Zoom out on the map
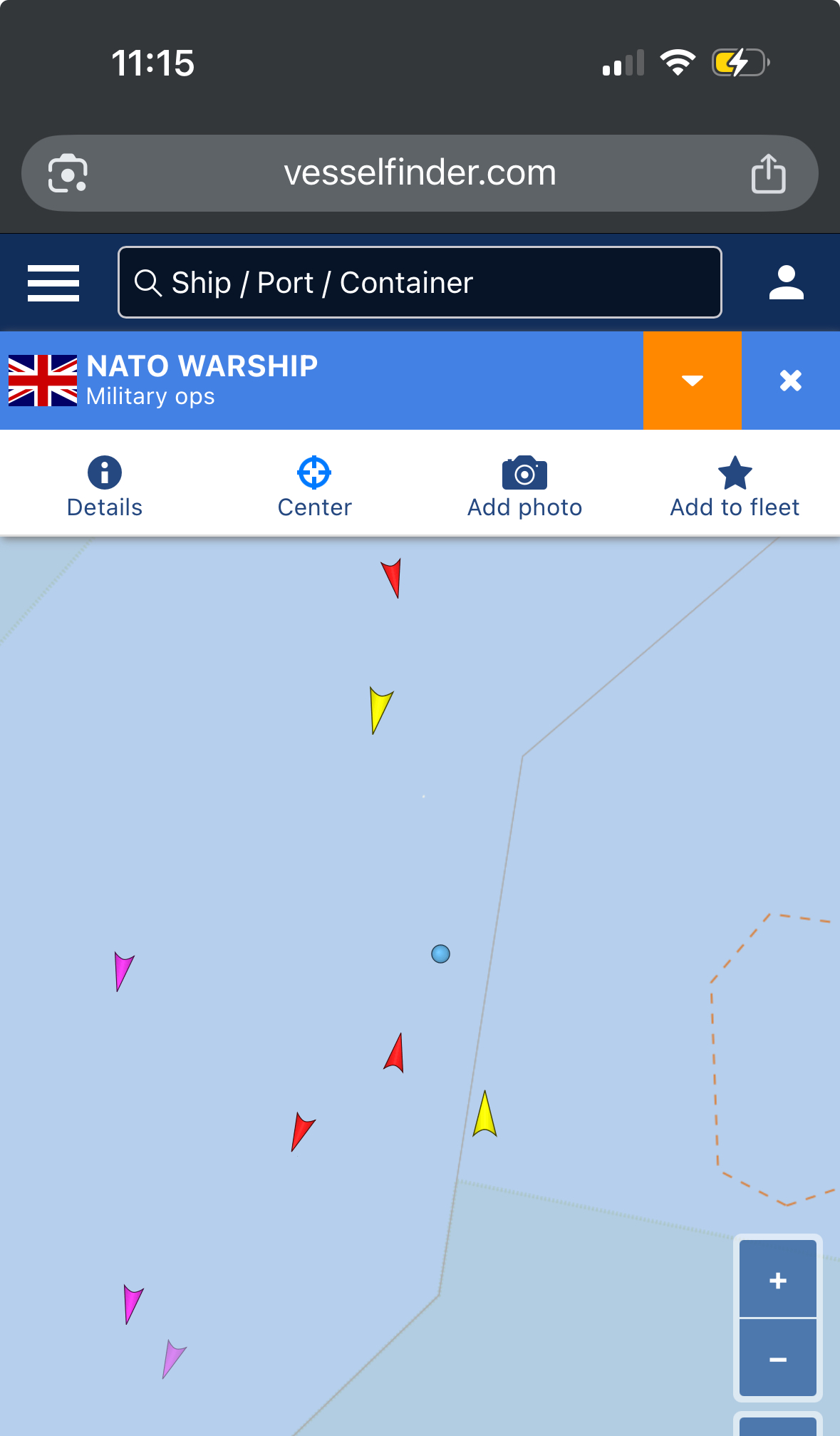Screen dimensions: 840x1436 click(x=778, y=1358)
